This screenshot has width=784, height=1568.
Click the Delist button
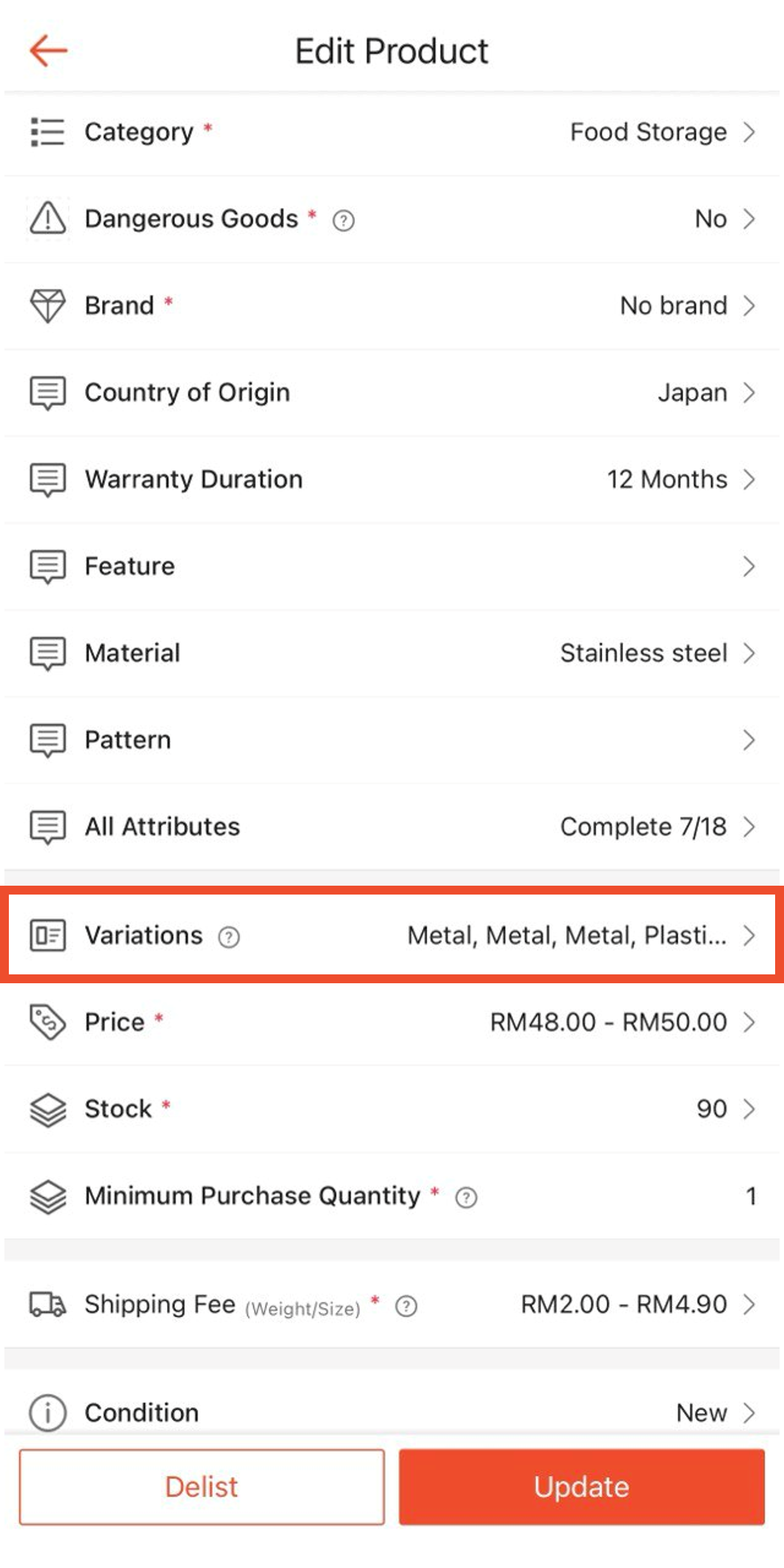tap(201, 1487)
